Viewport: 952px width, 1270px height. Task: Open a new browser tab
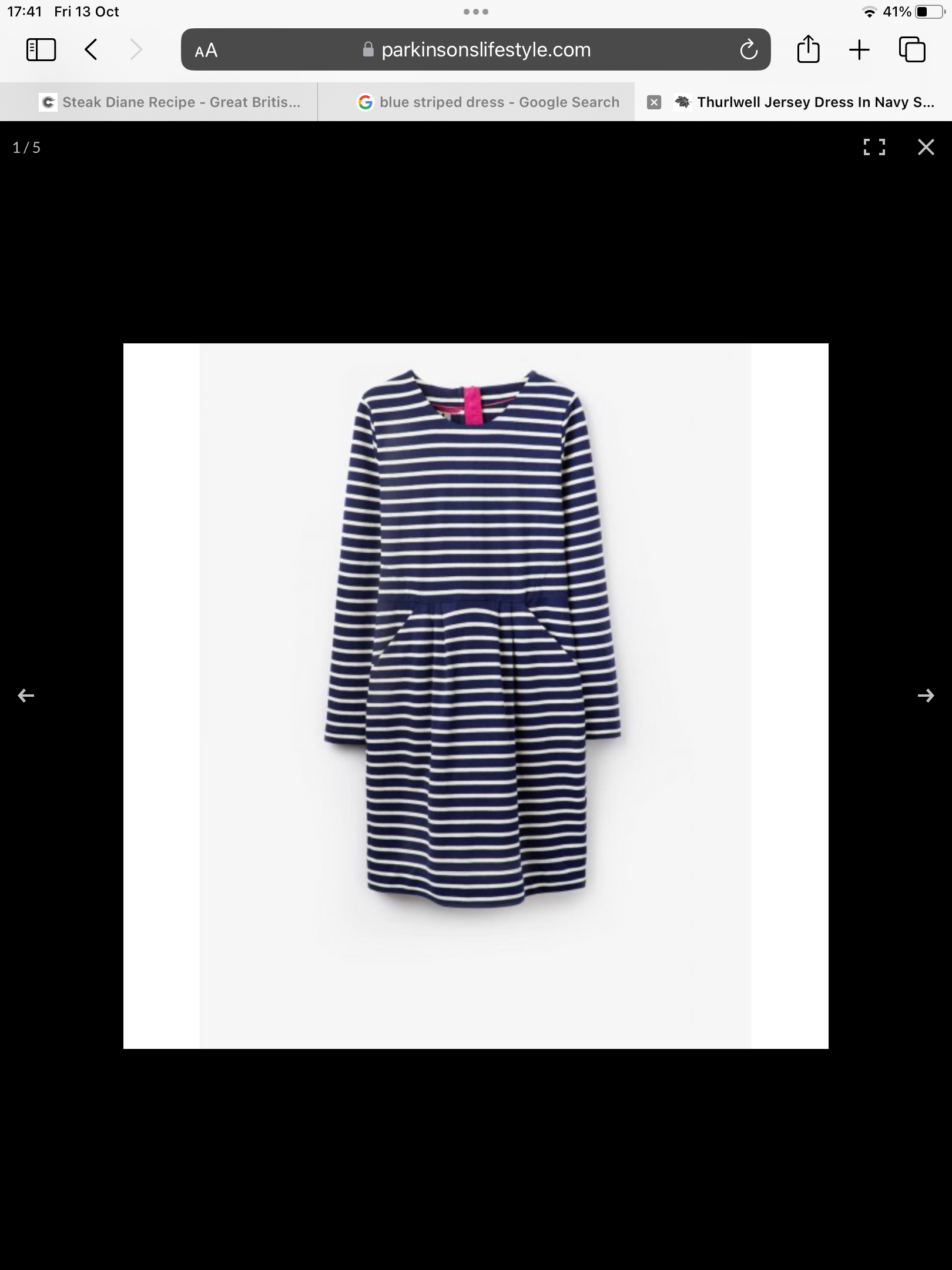859,50
